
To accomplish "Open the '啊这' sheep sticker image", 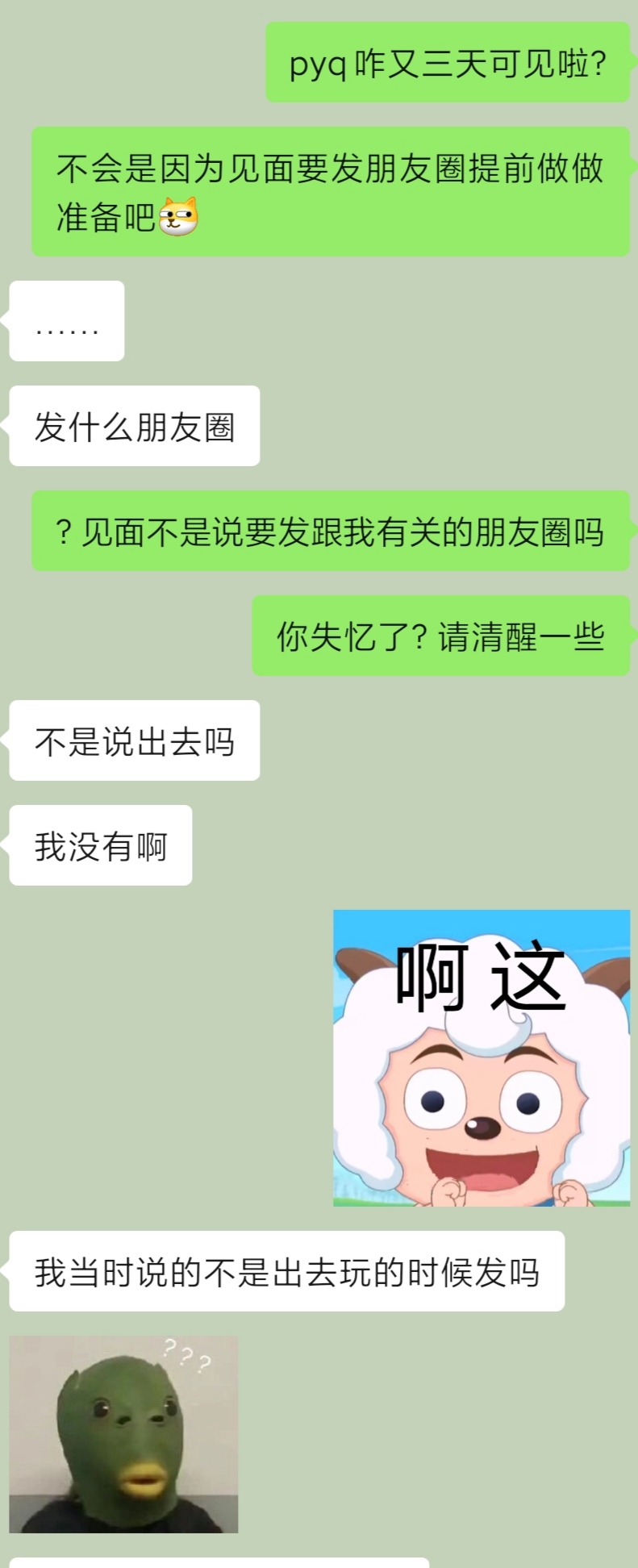I will coord(482,1057).
